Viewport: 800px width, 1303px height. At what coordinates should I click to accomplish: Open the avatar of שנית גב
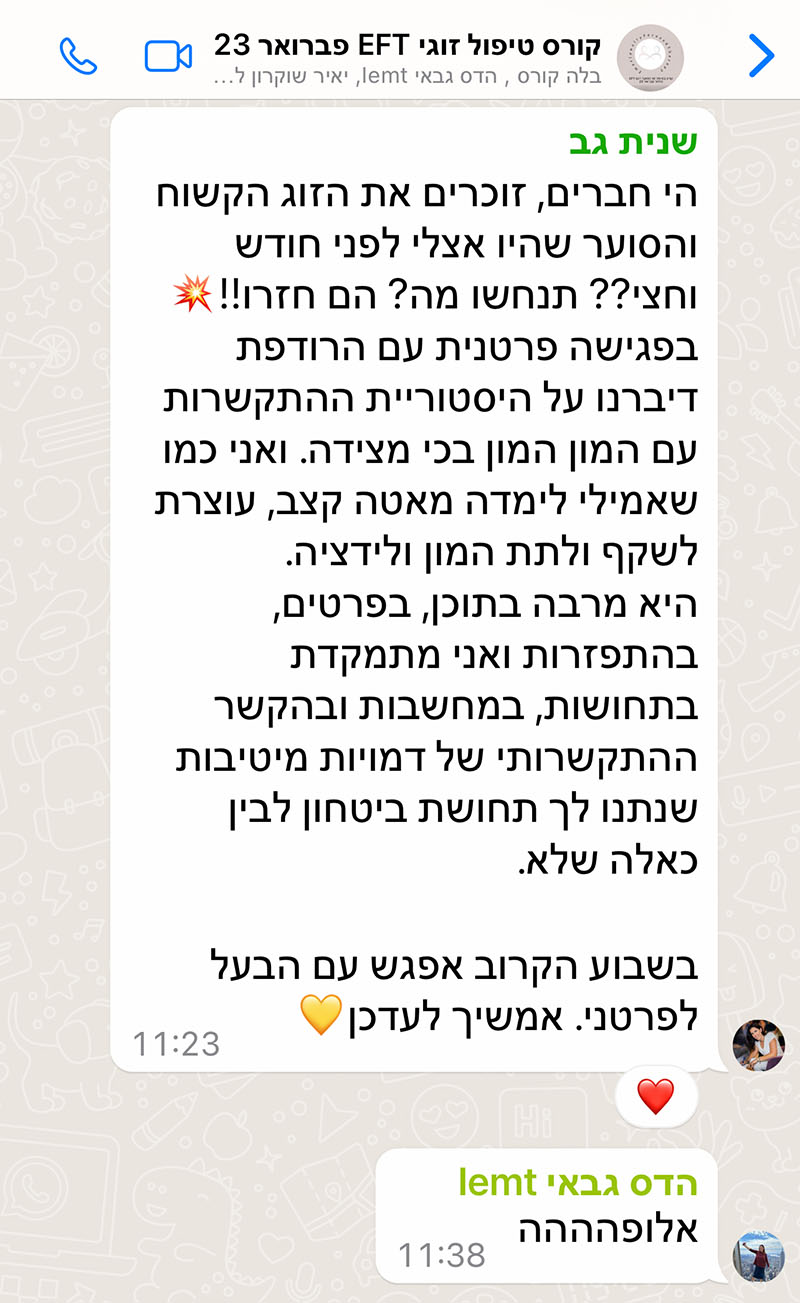click(x=759, y=1045)
